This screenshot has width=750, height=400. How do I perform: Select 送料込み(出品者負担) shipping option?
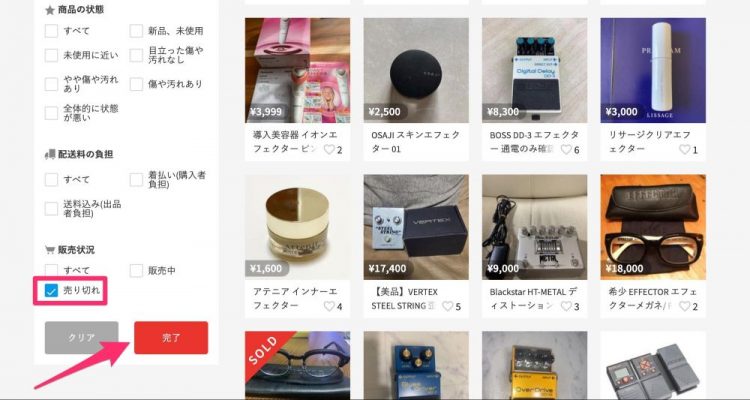click(51, 208)
